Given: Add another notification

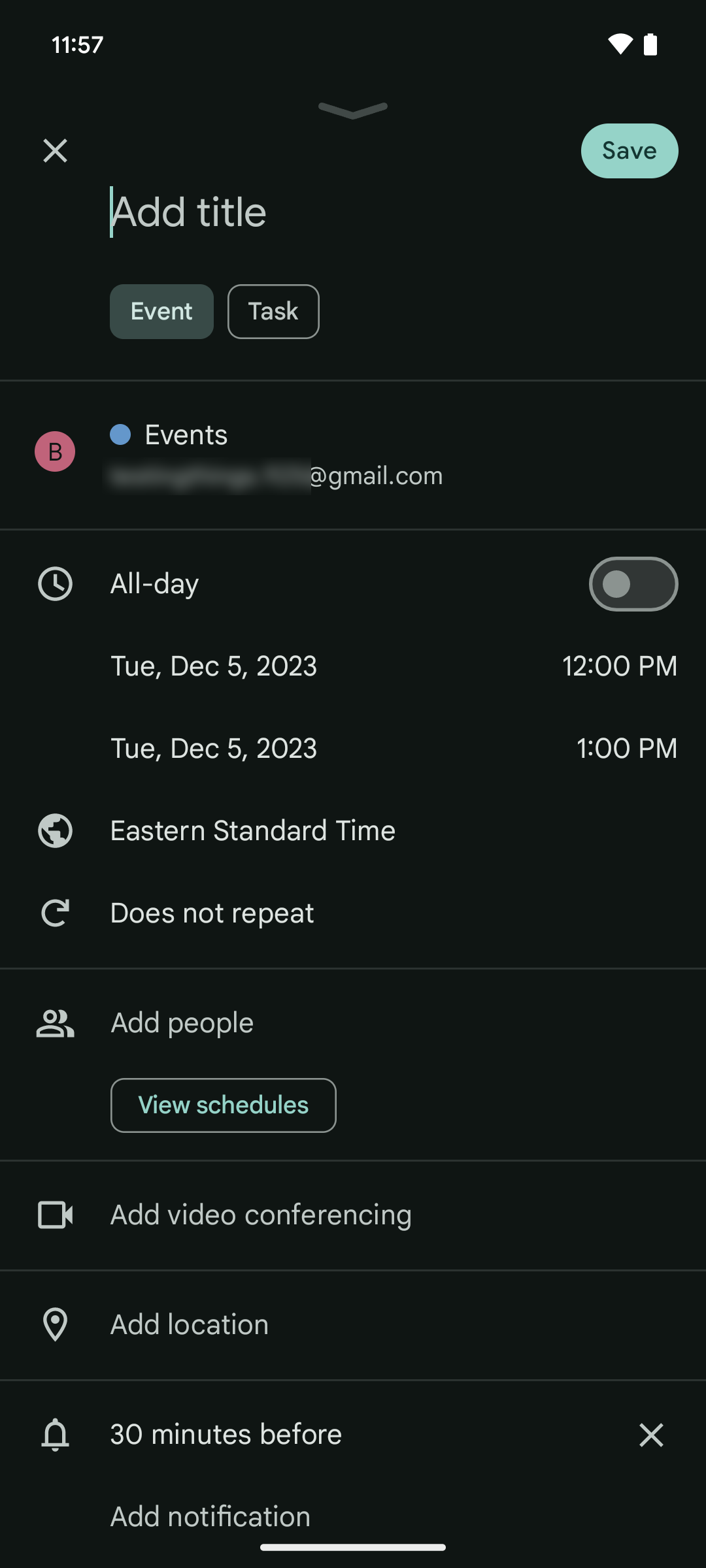Looking at the screenshot, I should click(210, 1517).
